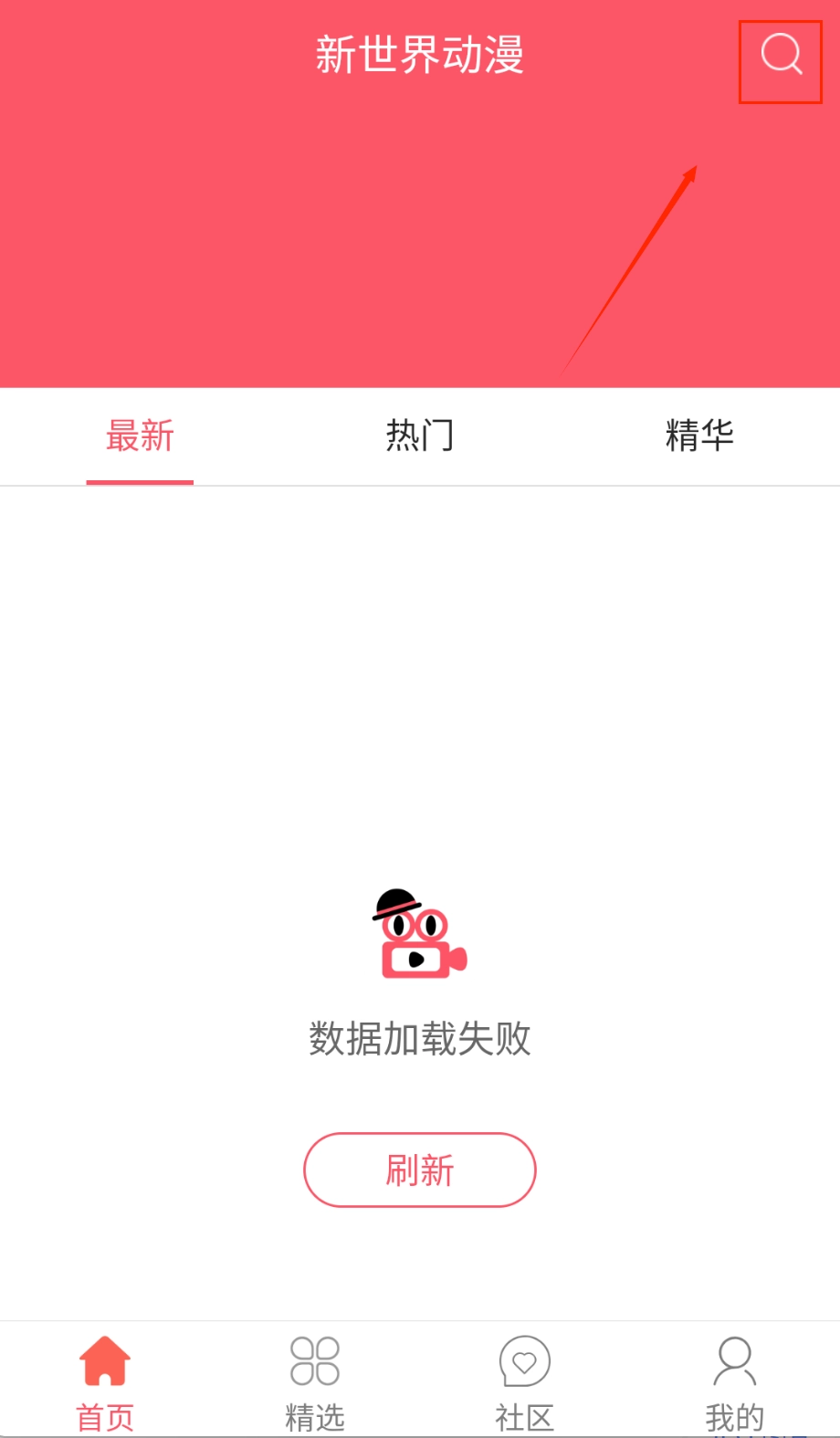
Task: Tap the 刷新 button to reload
Action: click(x=420, y=1170)
